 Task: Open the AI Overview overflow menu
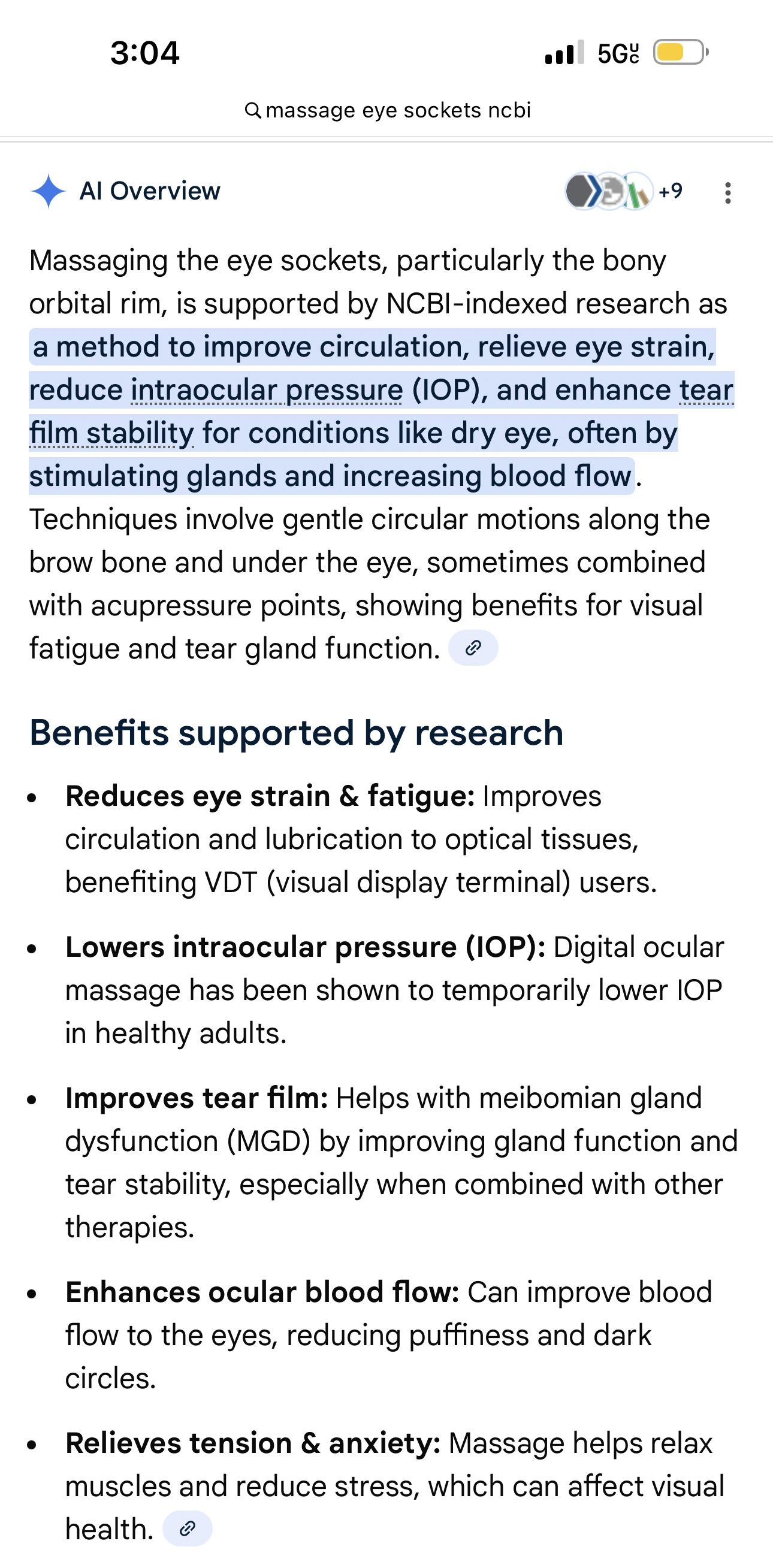[727, 192]
